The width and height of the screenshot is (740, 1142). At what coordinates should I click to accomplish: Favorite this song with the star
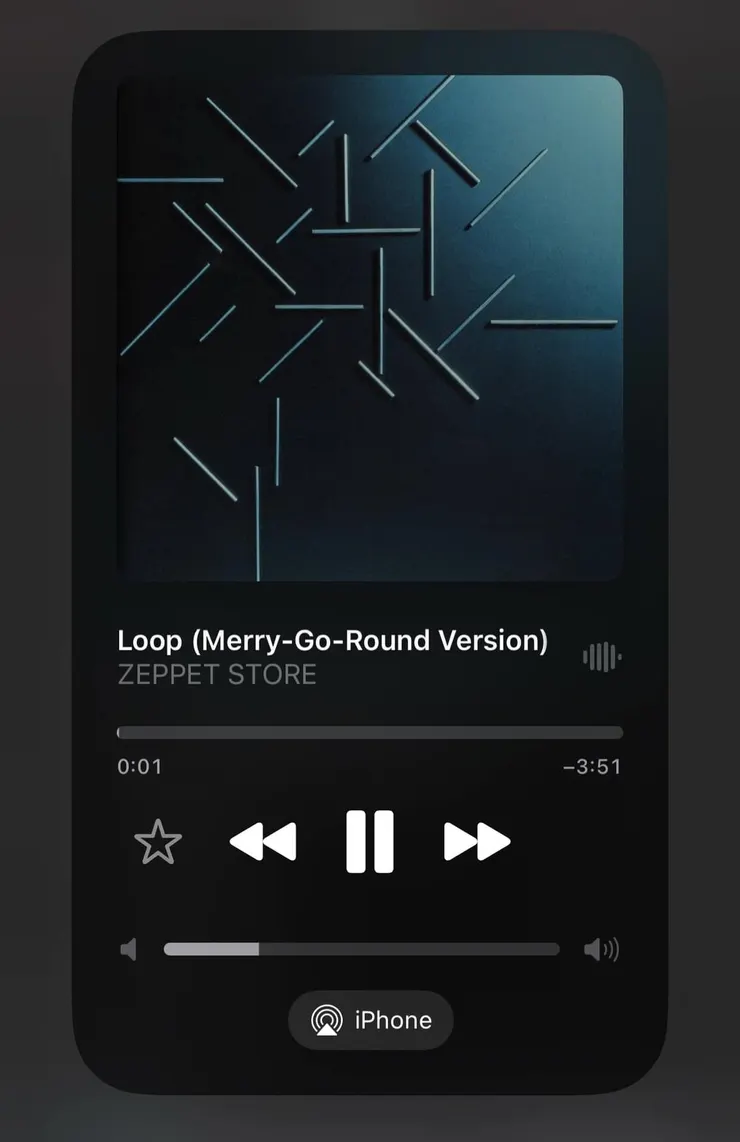click(x=158, y=843)
